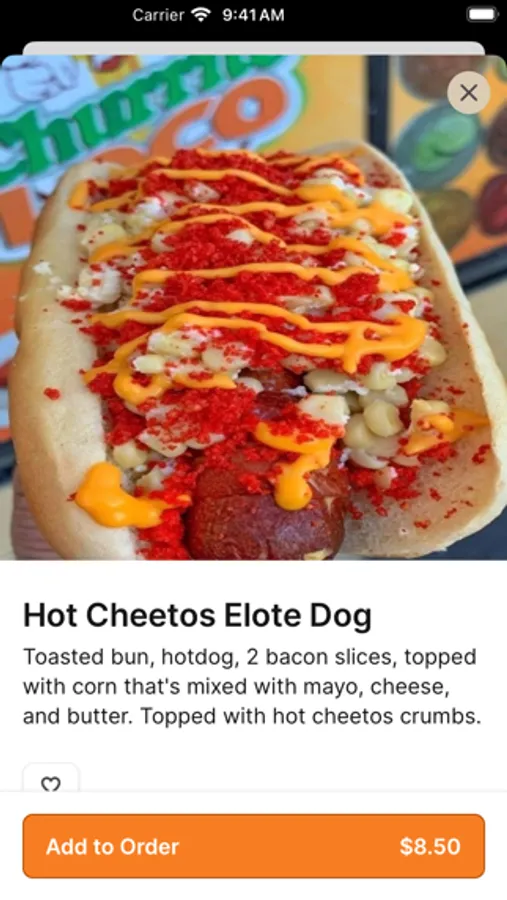Close the Hot Cheetos Elote Dog sheet
The image size is (507, 900).
(x=469, y=92)
